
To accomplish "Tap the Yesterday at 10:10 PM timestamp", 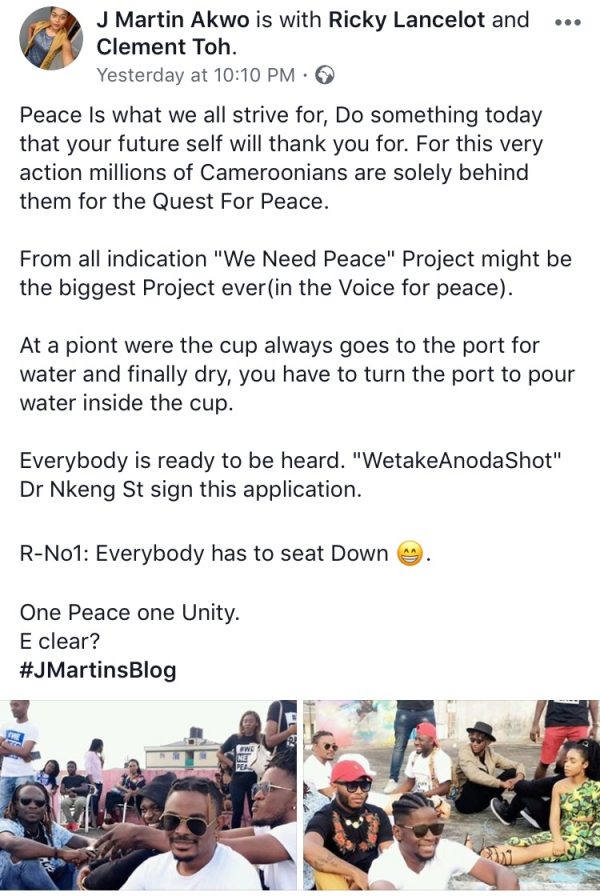I will tap(196, 75).
